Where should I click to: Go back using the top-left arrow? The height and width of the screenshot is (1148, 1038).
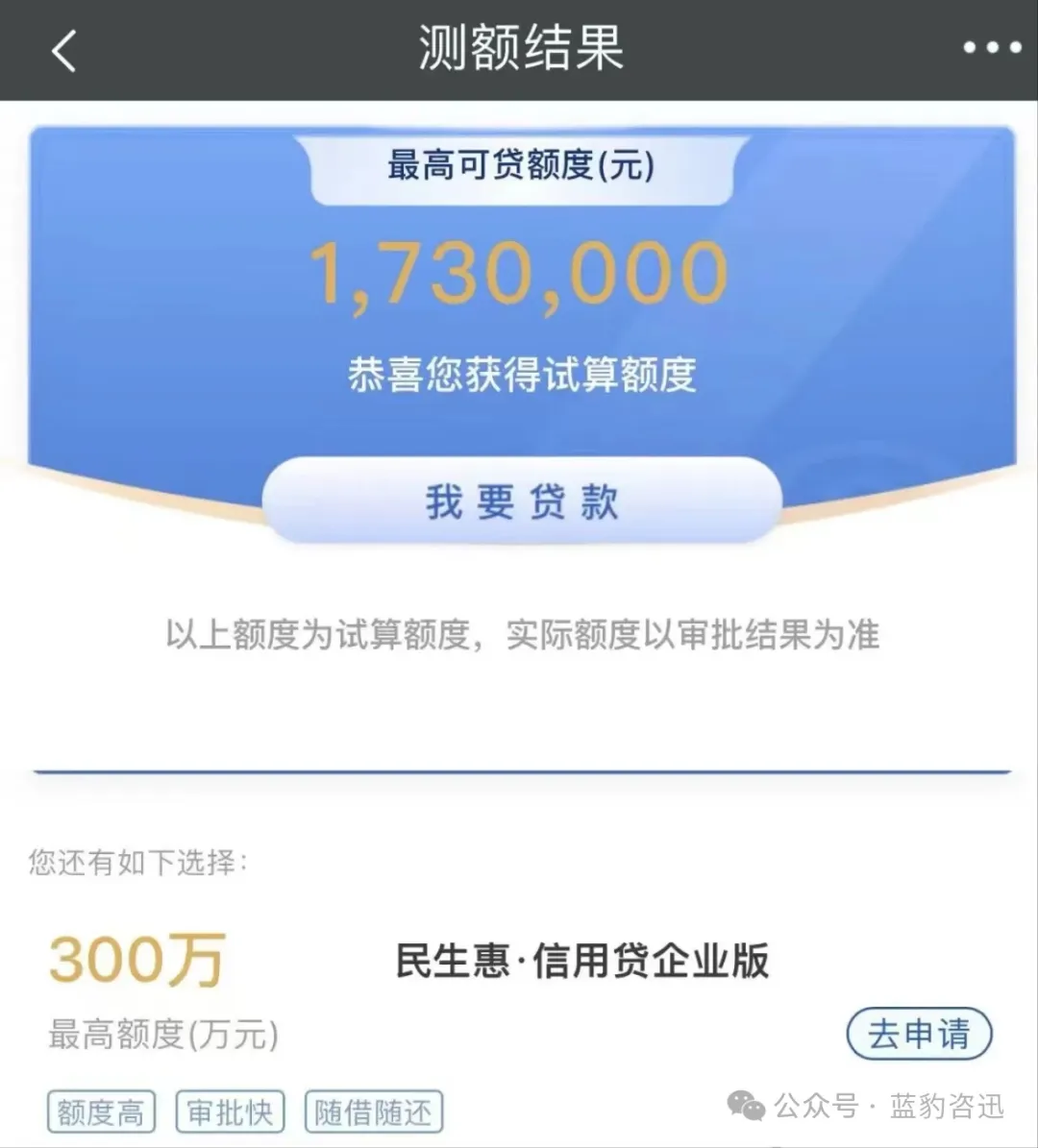coord(63,50)
